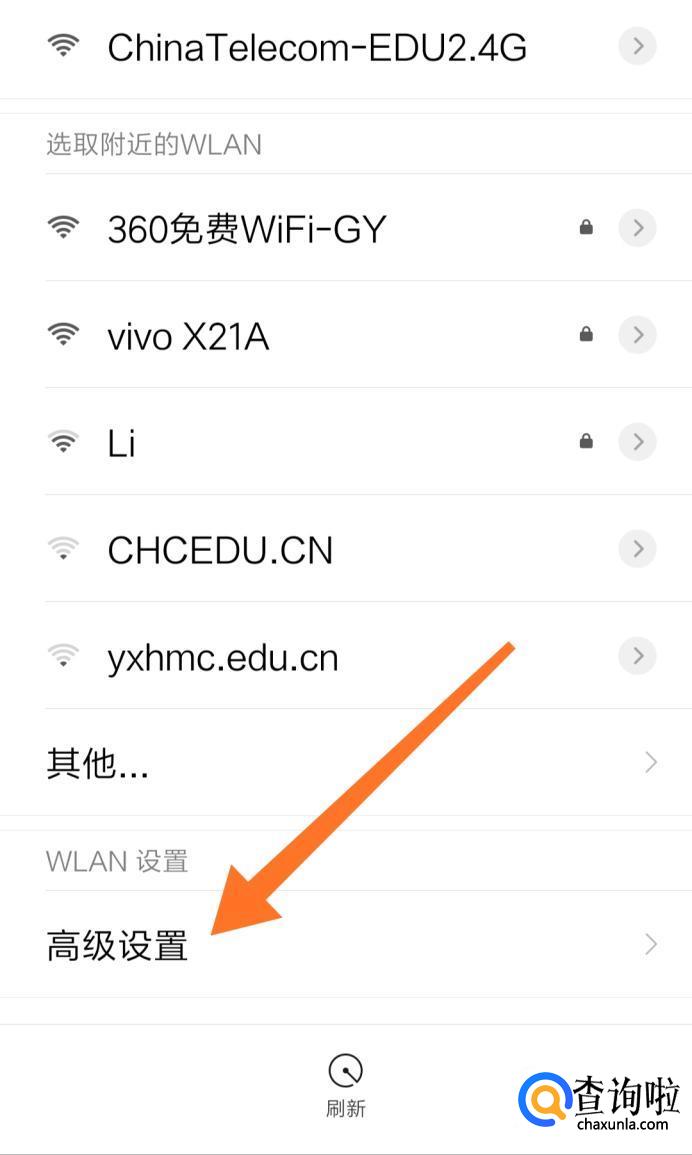692x1155 pixels.
Task: Open details arrow for Li network
Action: 637,441
